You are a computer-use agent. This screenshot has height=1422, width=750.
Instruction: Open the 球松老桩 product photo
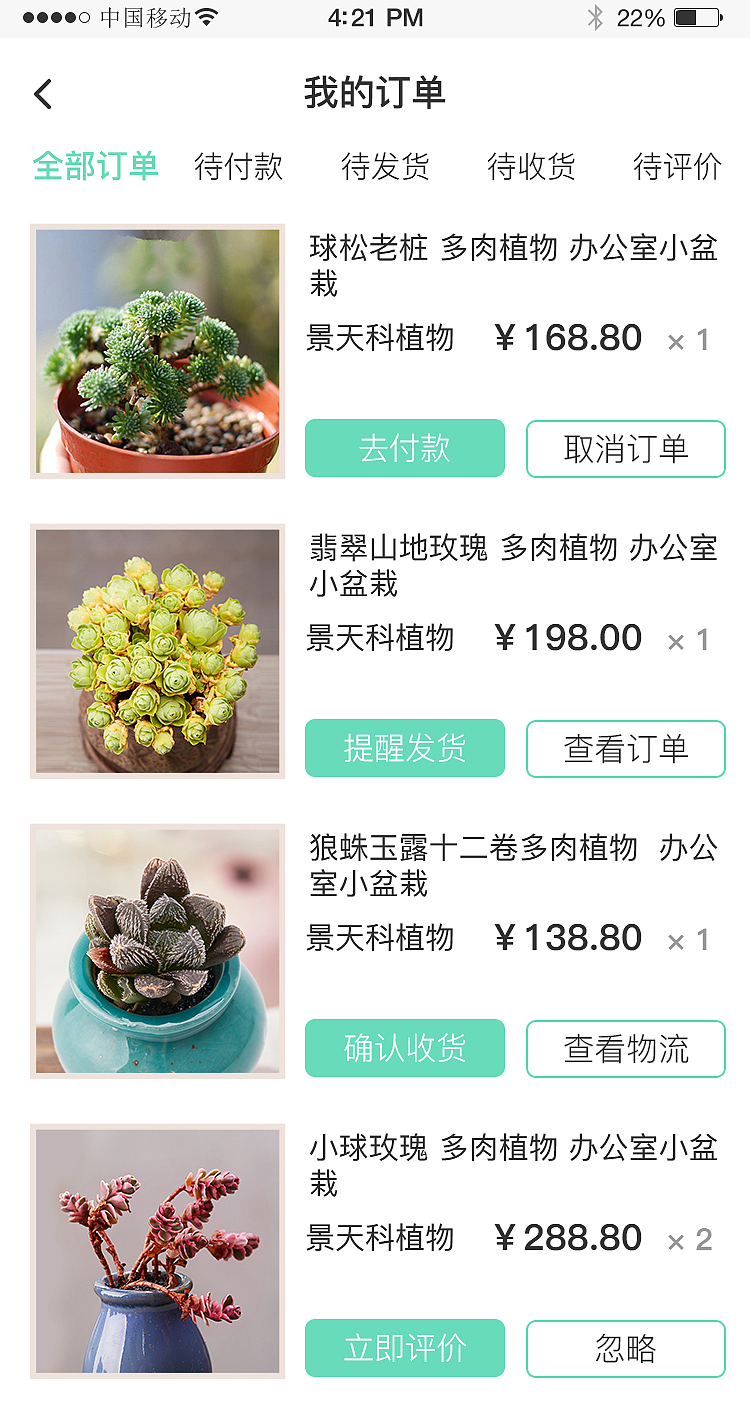coord(157,350)
